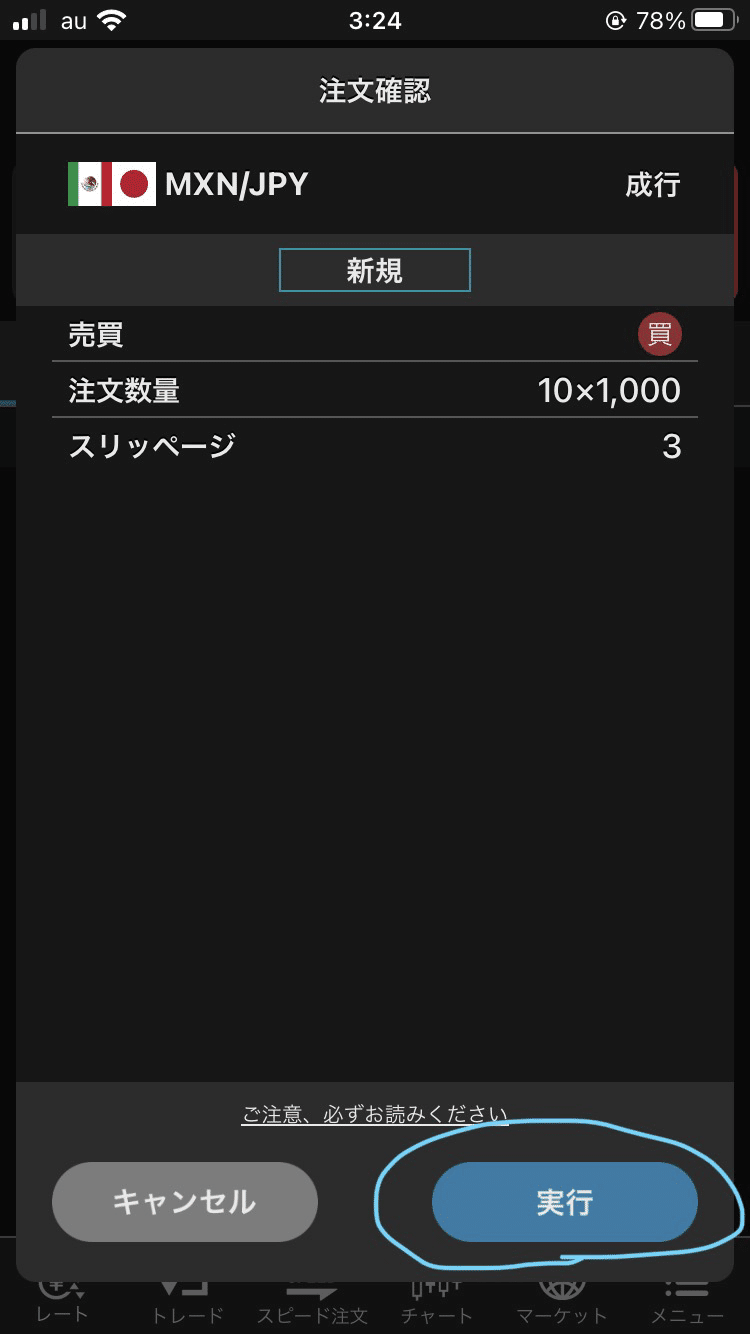Tap the 実行 button to execute the order
Screen dimensions: 750x1334
coord(564,1202)
